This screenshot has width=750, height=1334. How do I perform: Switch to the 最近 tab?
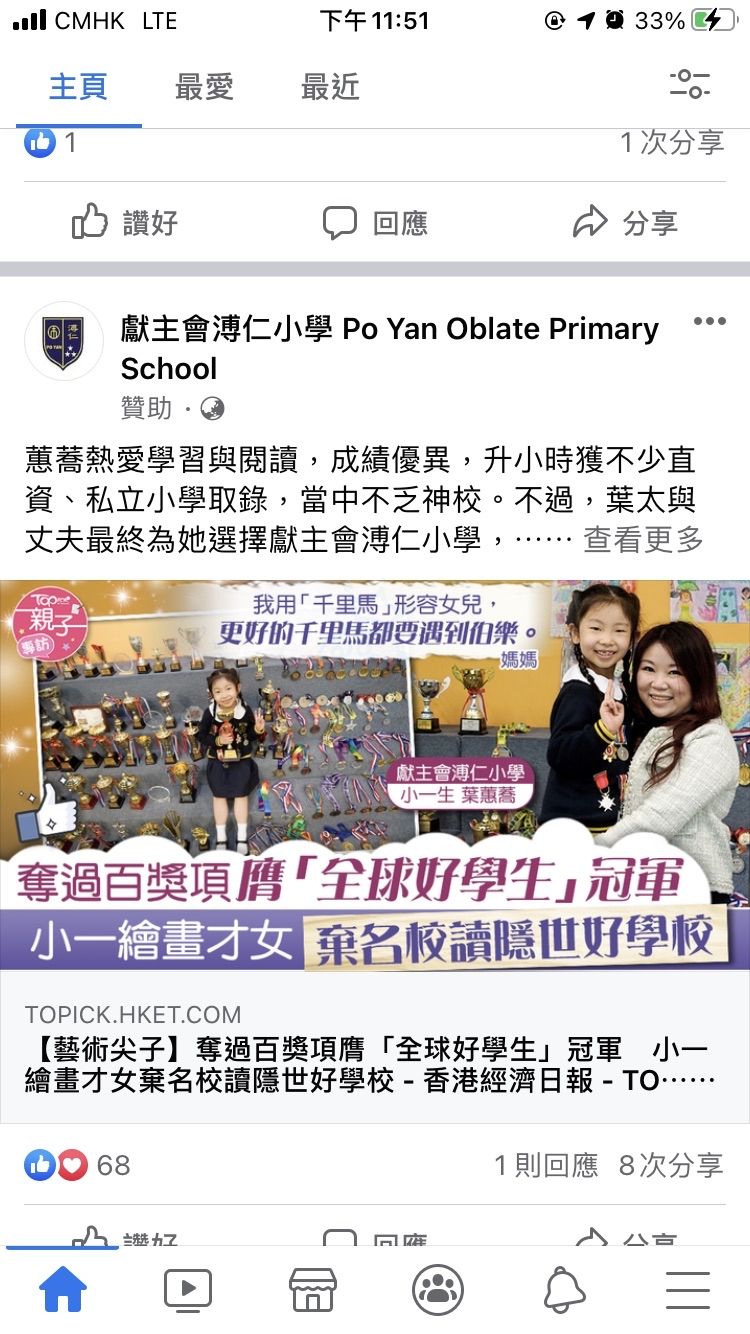pos(330,88)
